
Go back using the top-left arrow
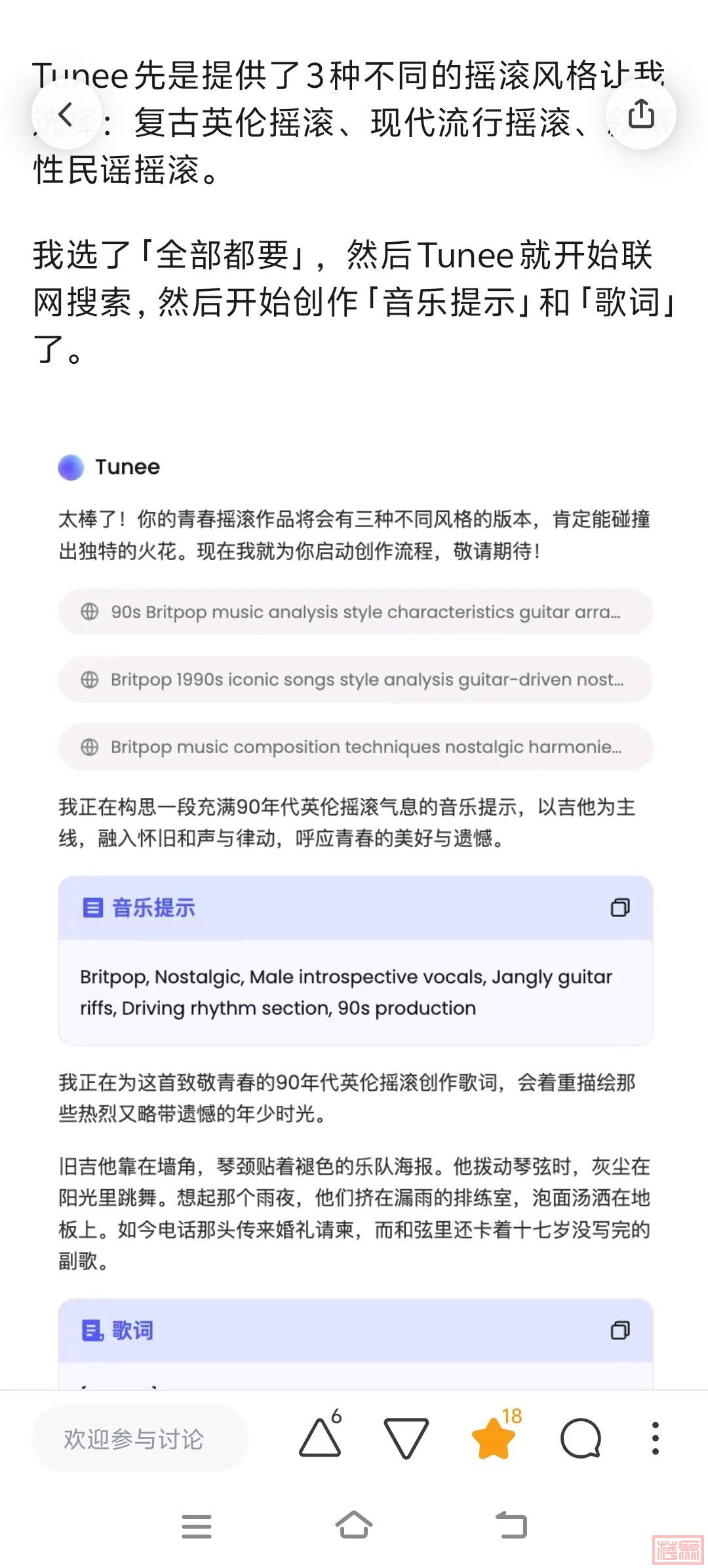(x=66, y=115)
